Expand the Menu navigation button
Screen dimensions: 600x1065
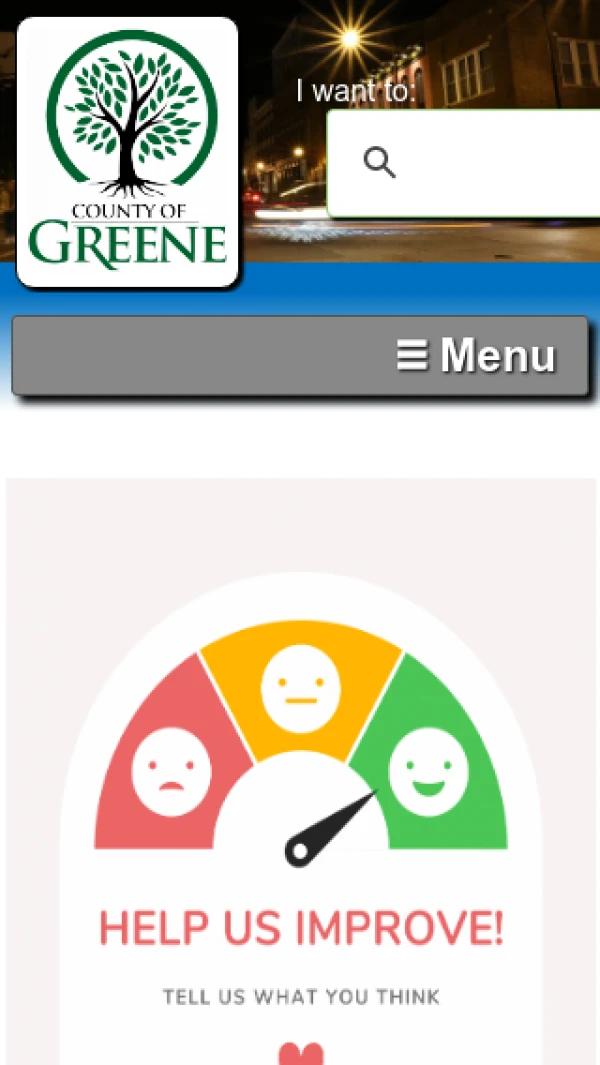(x=300, y=356)
